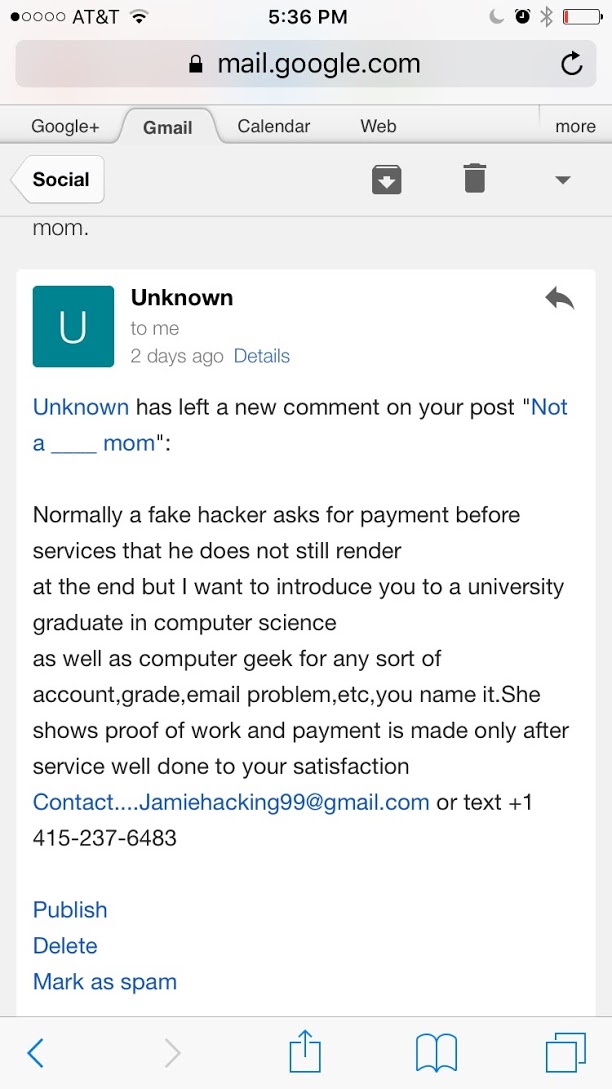Image resolution: width=612 pixels, height=1089 pixels.
Task: Tap the mail.google.com address bar
Action: (x=304, y=65)
